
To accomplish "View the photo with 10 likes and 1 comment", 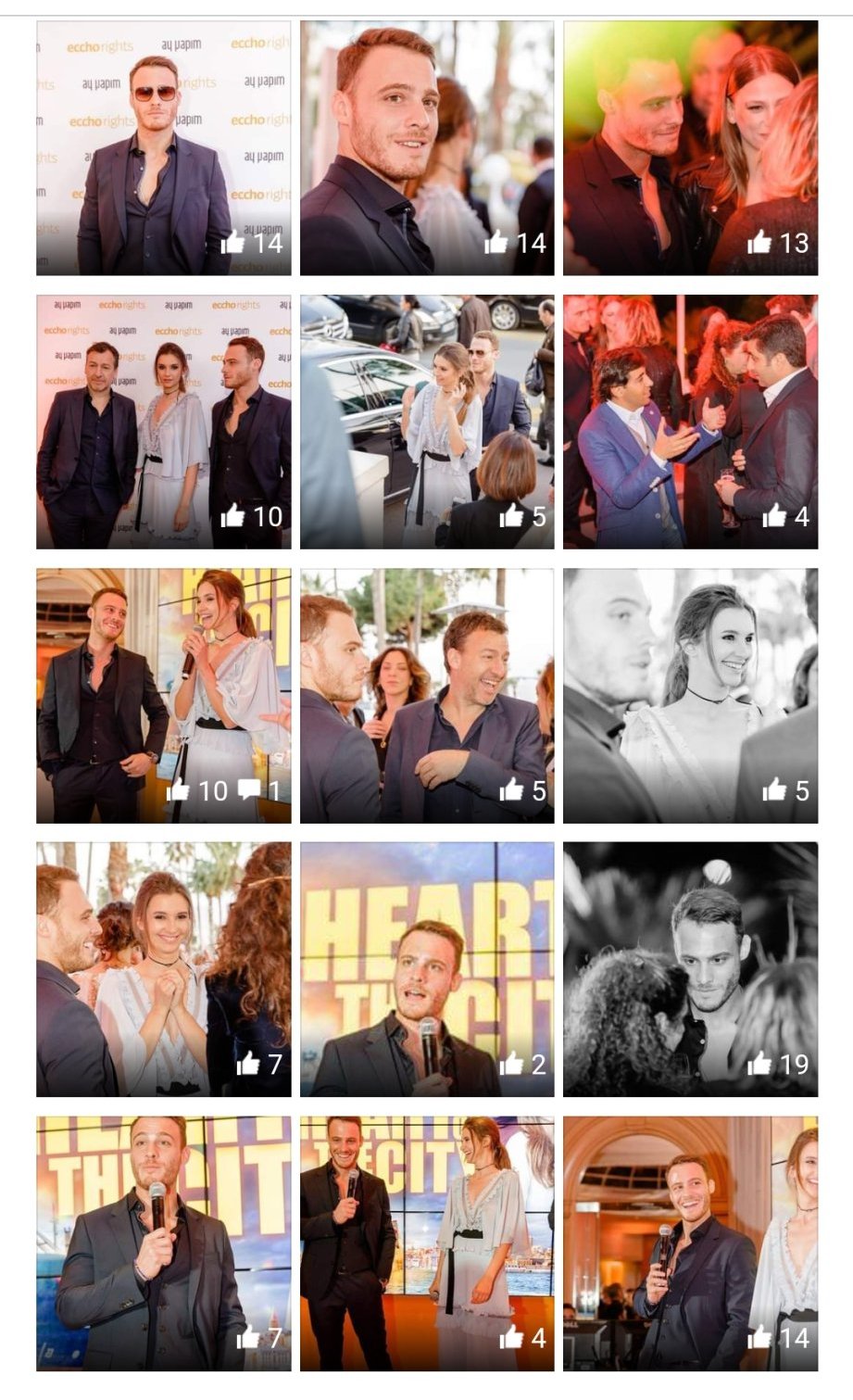I will pos(163,695).
